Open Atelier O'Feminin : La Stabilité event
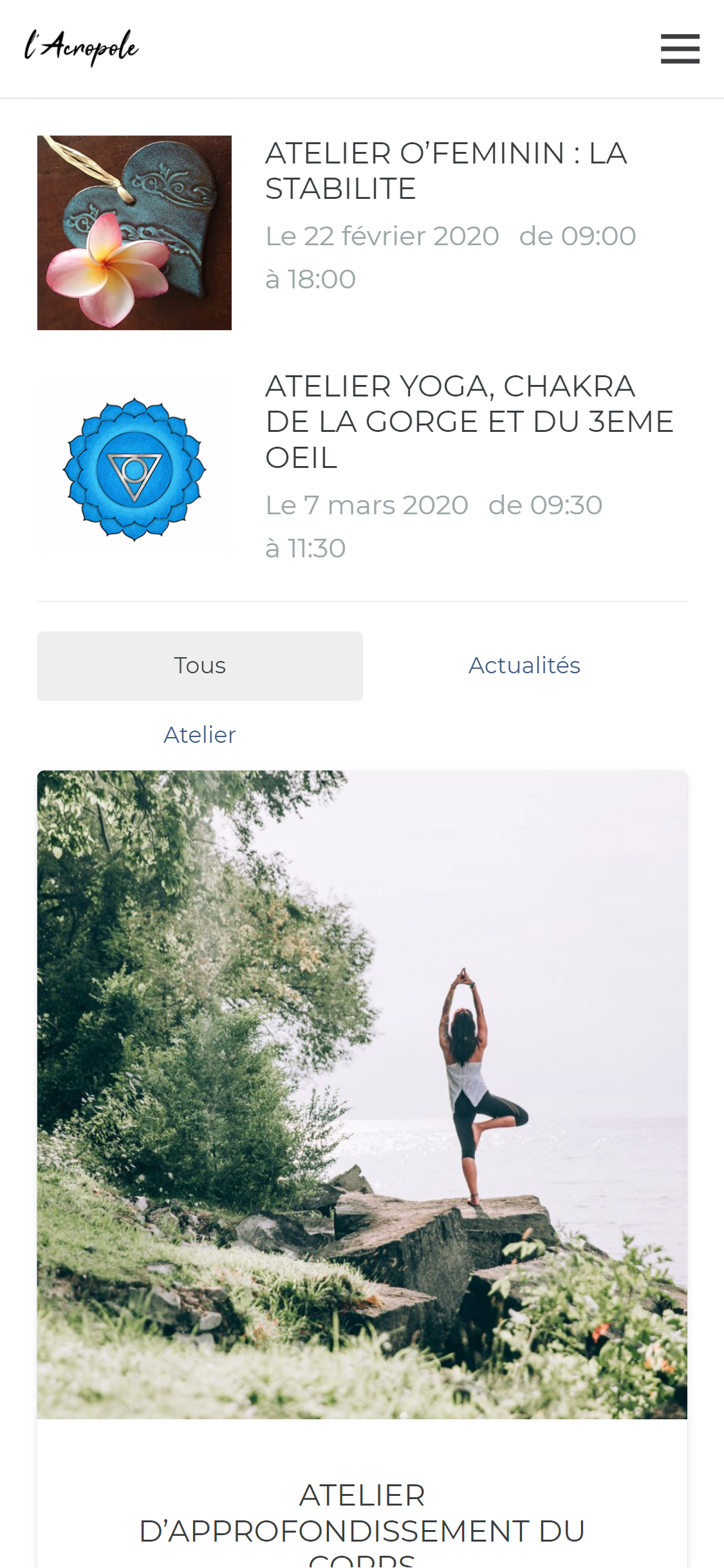Screen dimensions: 724x1568 point(445,171)
